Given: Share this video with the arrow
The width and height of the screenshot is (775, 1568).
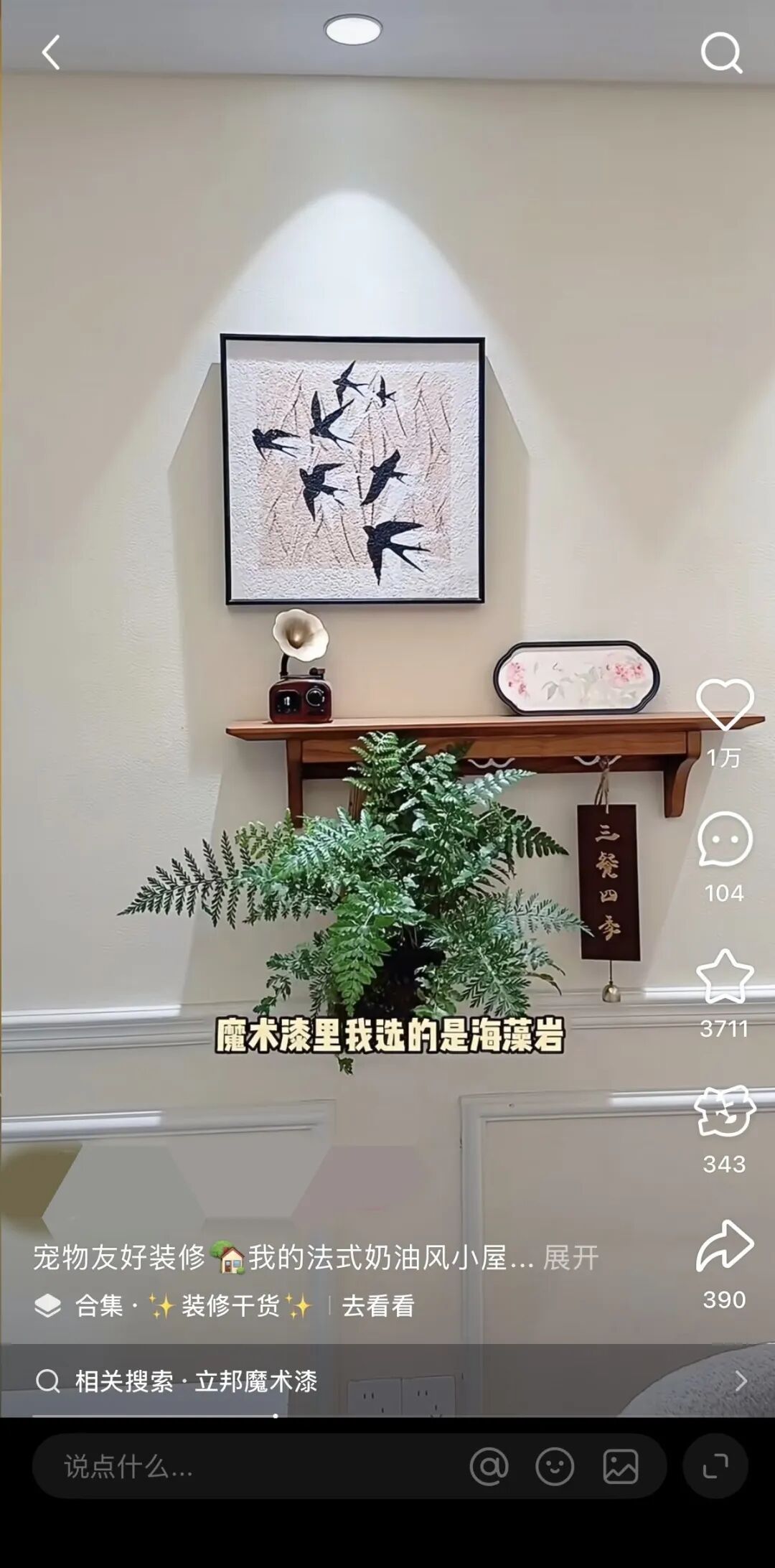Looking at the screenshot, I should (724, 1247).
